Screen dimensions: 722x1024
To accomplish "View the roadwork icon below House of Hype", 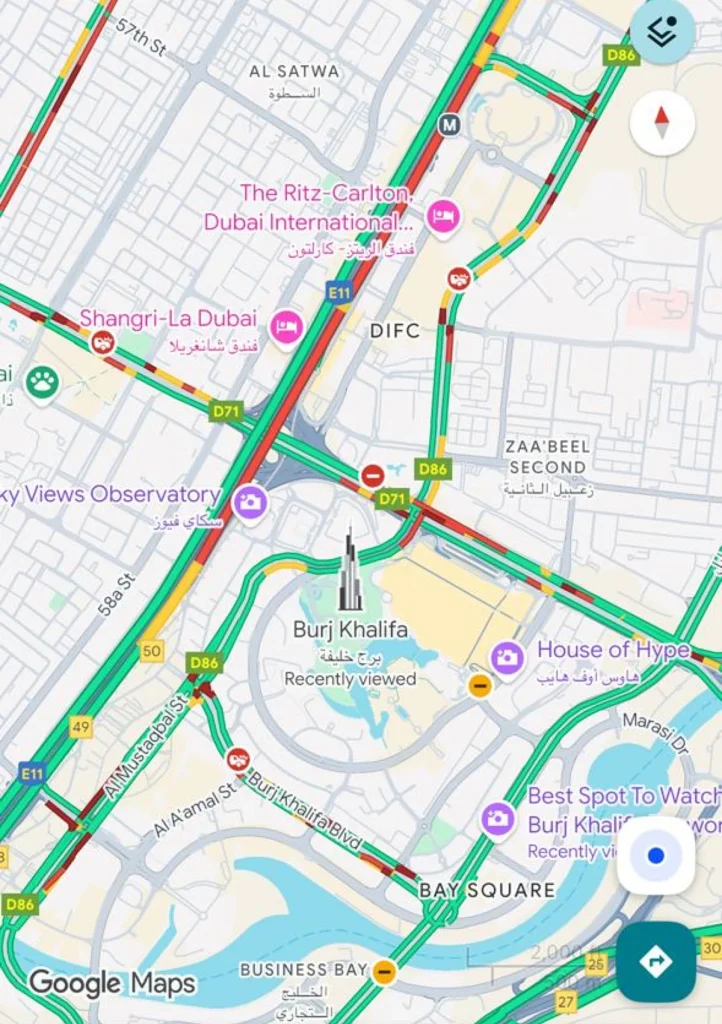I will click(x=480, y=686).
